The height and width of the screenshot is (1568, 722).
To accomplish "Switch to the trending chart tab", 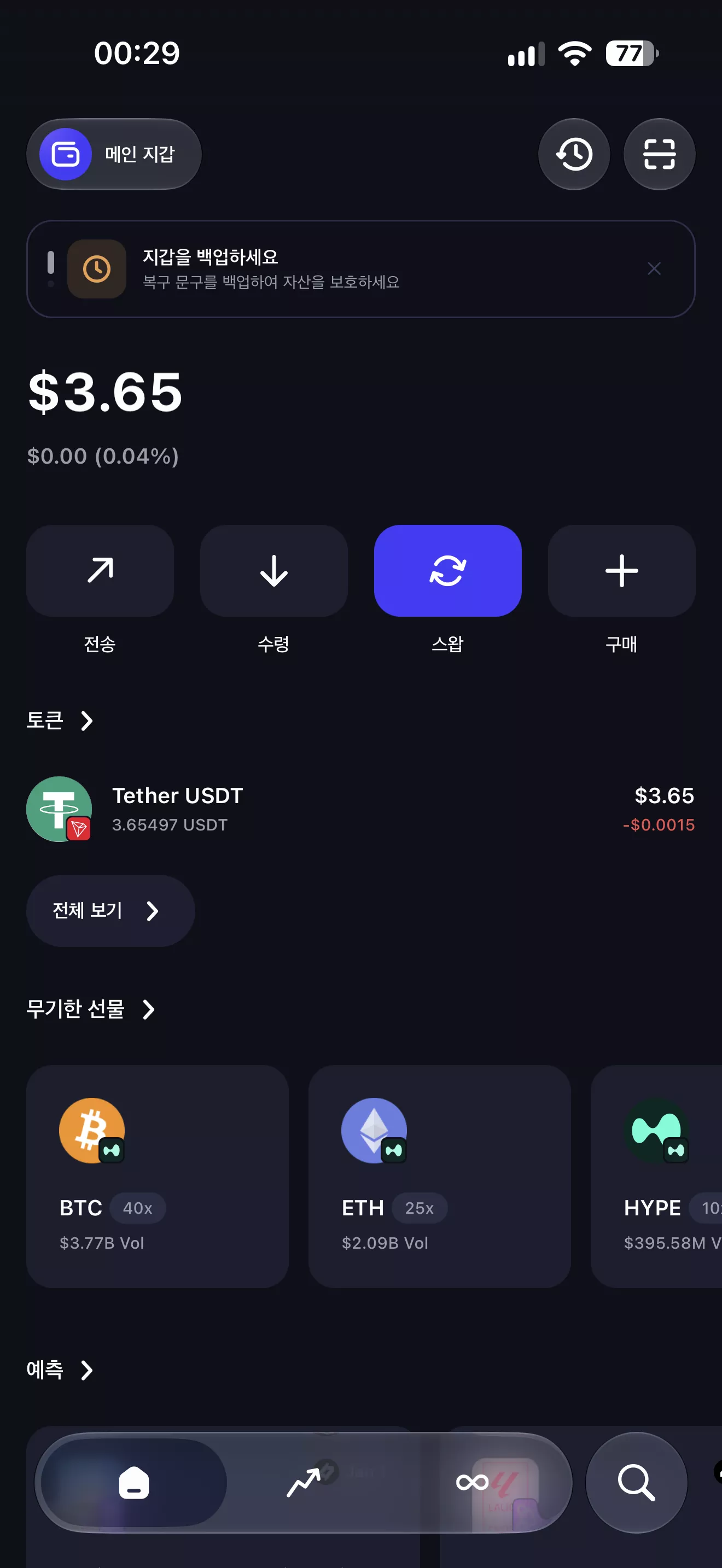I will click(x=303, y=1482).
